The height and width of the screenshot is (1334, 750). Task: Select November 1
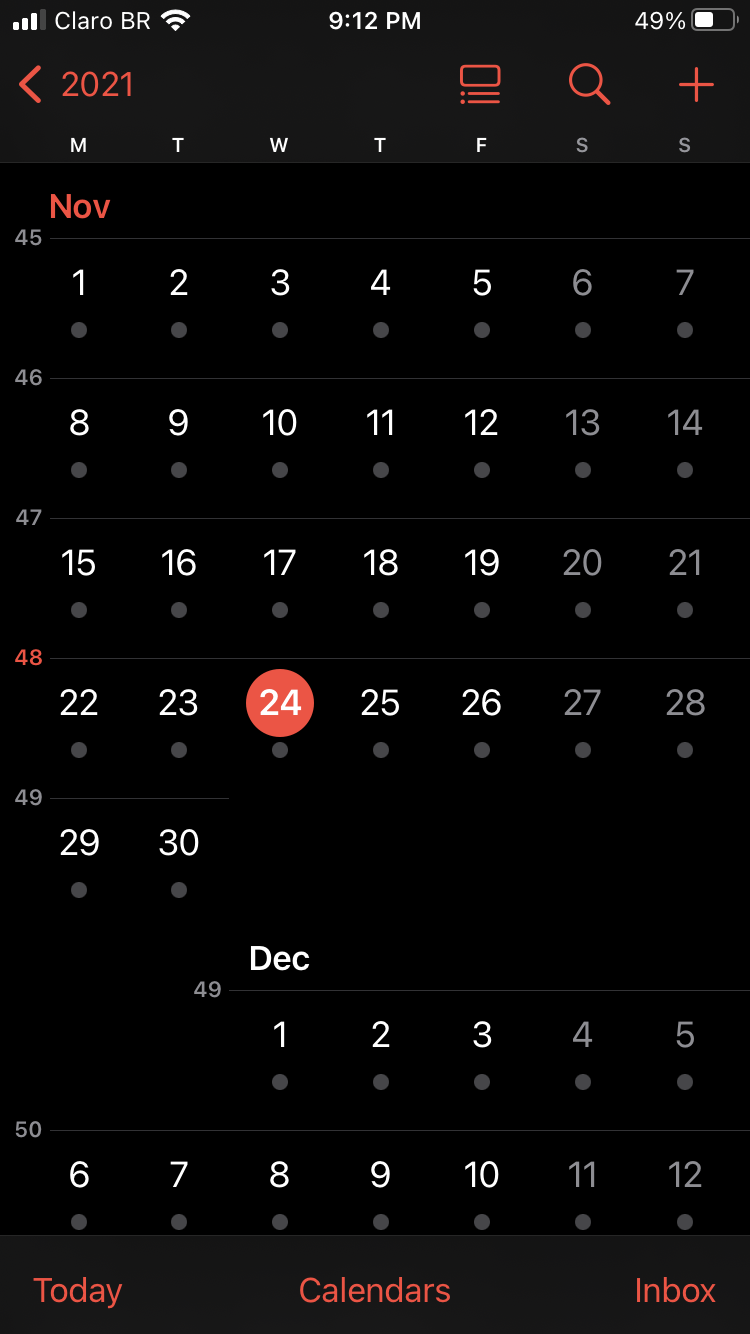(79, 284)
